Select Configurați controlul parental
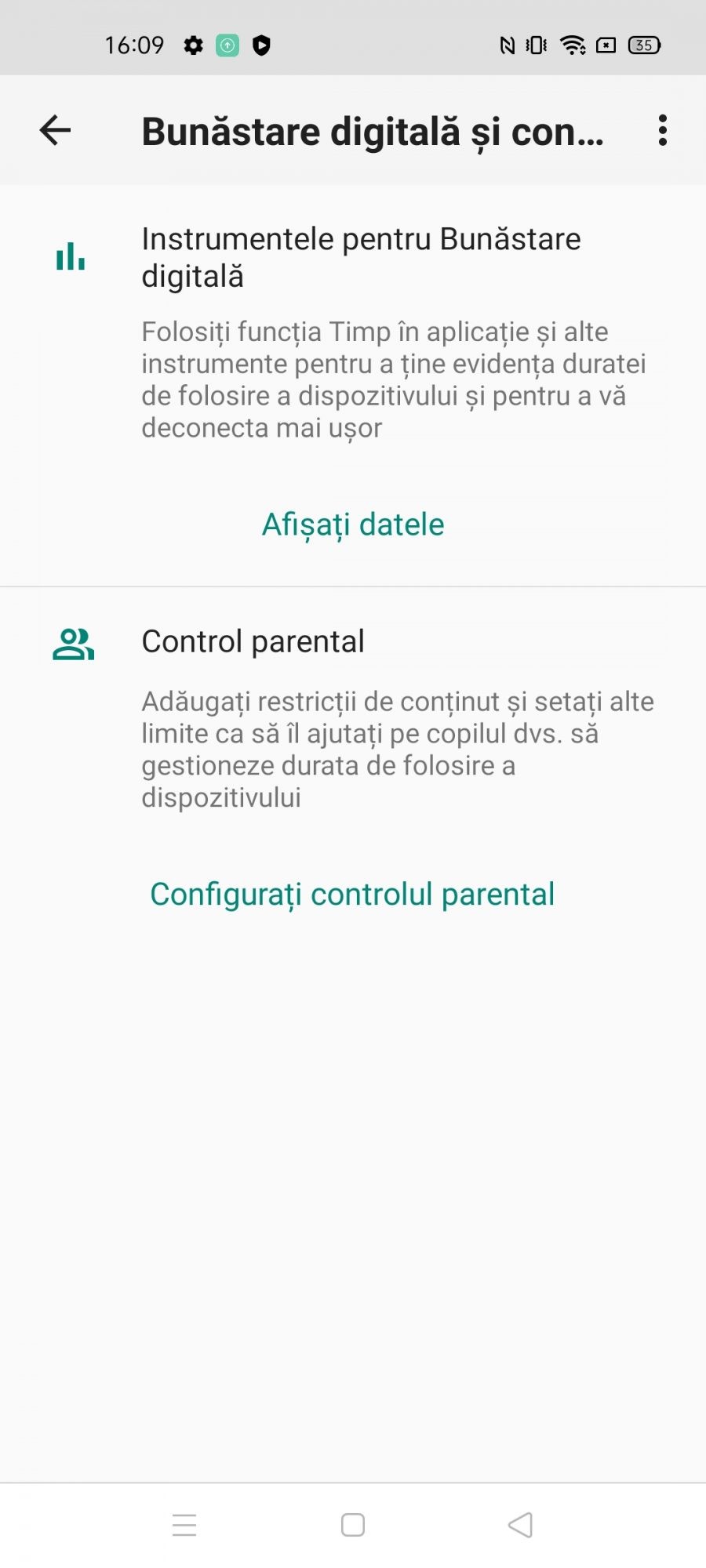The height and width of the screenshot is (1568, 706). (x=352, y=894)
